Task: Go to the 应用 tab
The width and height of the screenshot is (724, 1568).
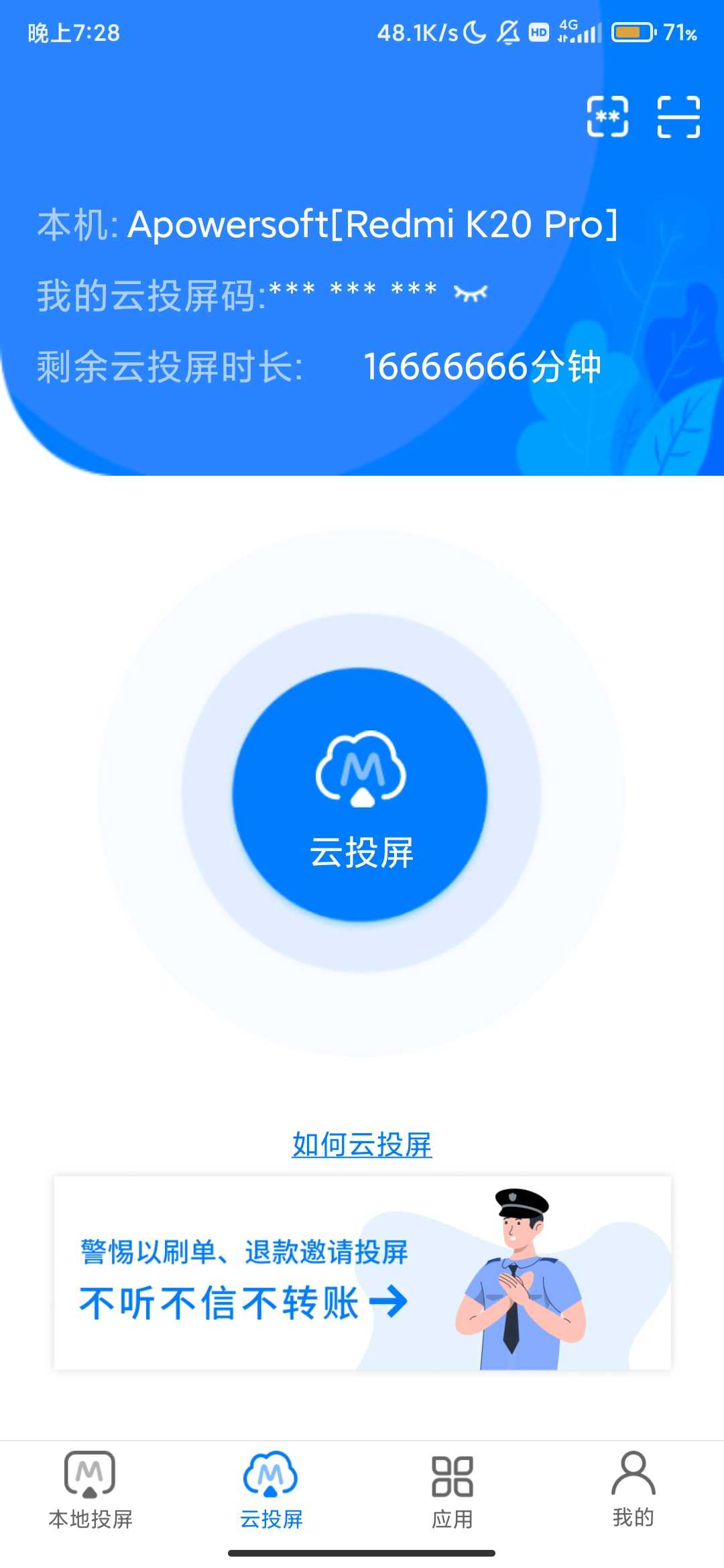Action: (452, 1490)
